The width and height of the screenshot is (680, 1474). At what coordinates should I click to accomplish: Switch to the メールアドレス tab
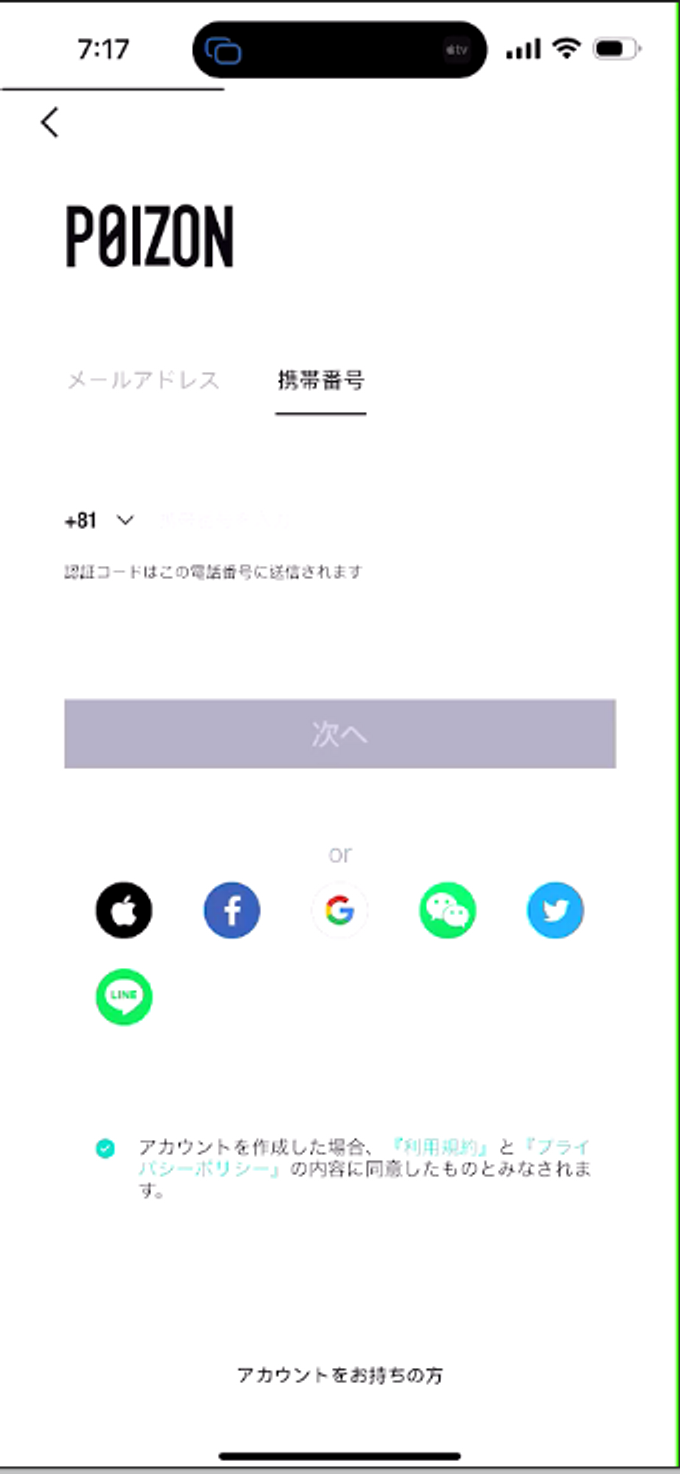click(143, 380)
